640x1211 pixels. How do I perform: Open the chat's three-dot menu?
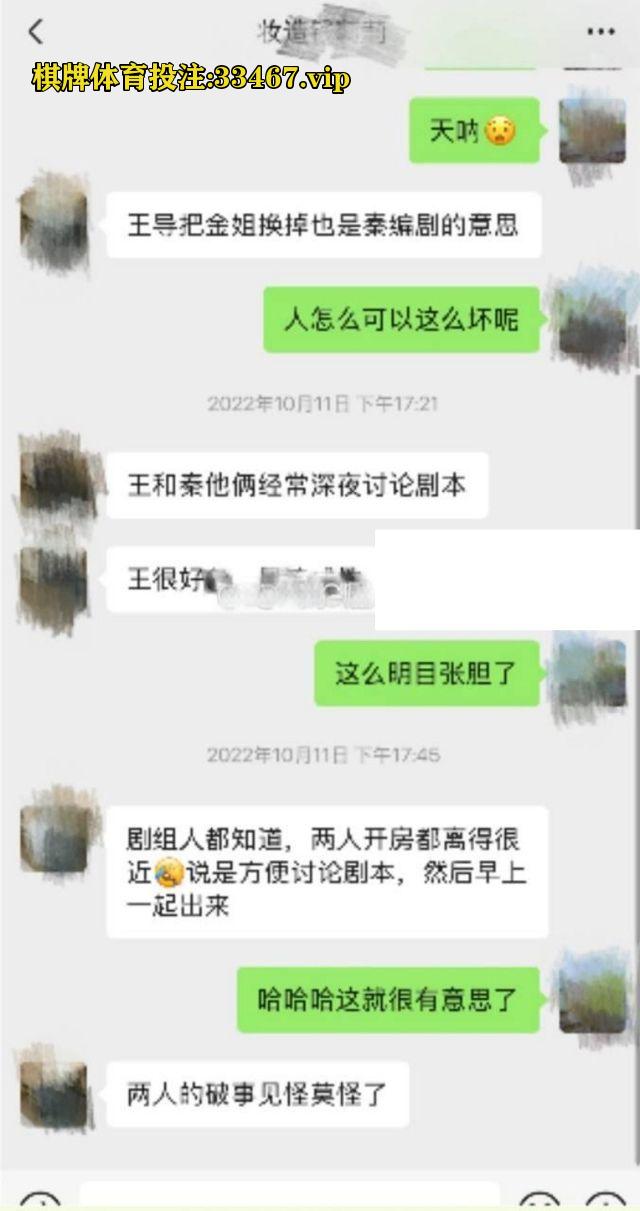[x=601, y=32]
